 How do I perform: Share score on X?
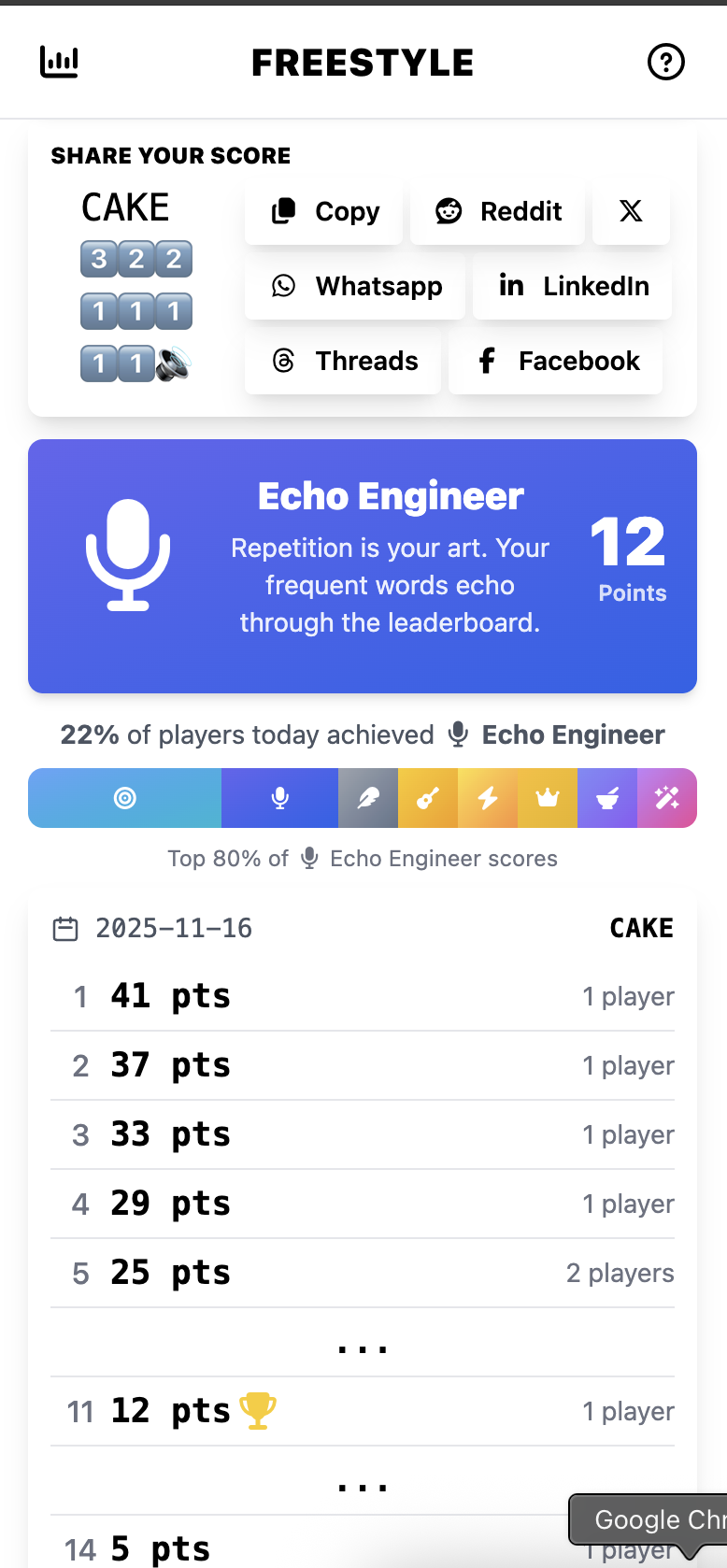coord(631,211)
